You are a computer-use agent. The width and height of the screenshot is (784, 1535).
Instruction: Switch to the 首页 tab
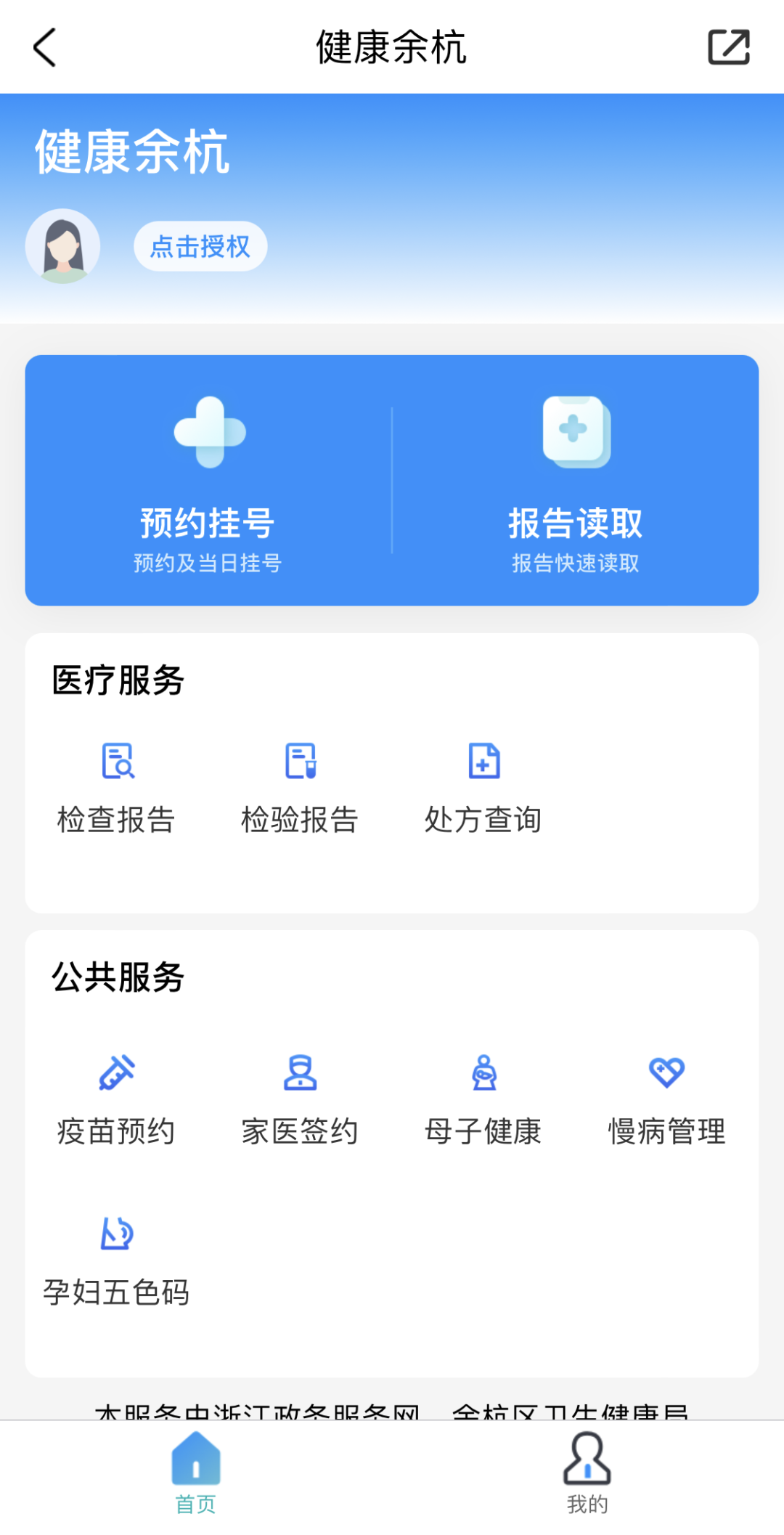(196, 1473)
